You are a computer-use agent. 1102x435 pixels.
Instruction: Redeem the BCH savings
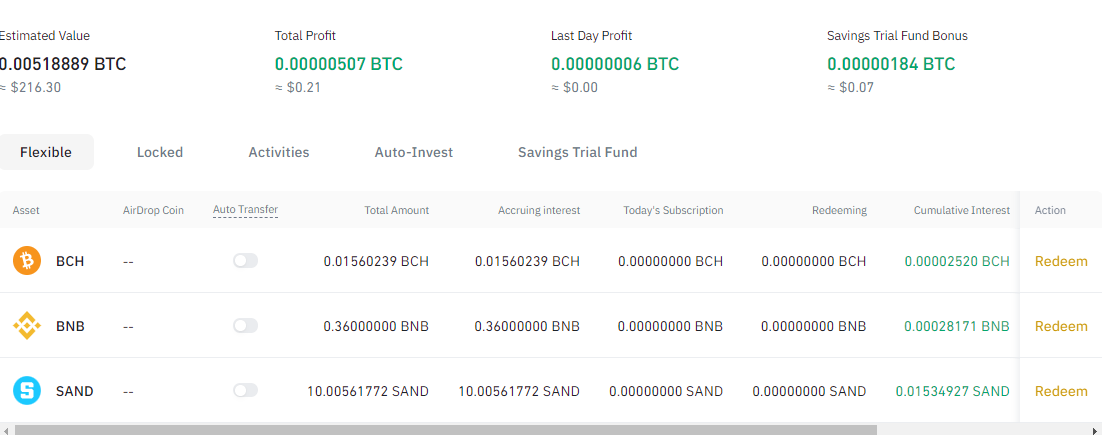coord(1061,261)
